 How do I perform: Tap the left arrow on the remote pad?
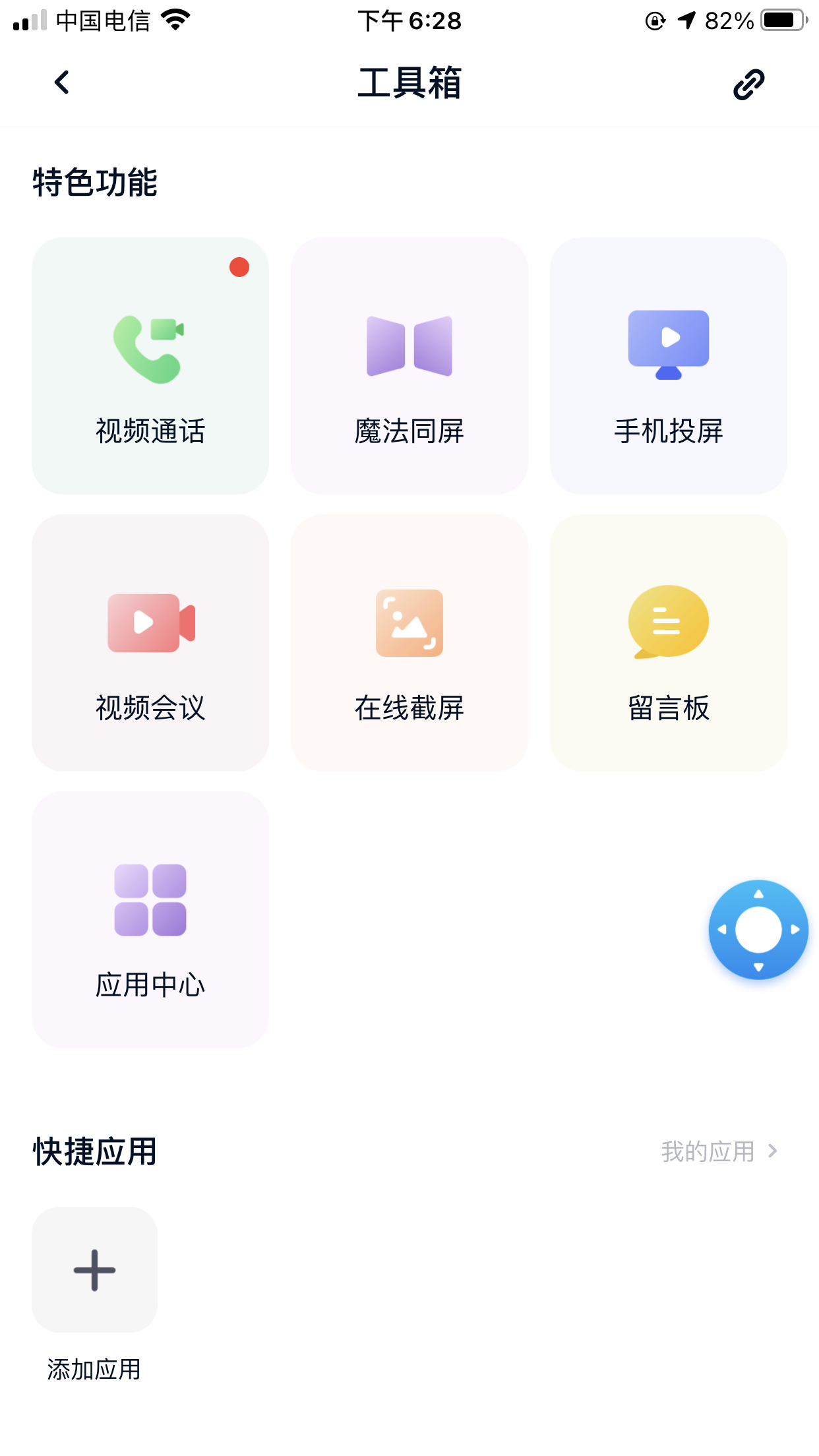(x=721, y=930)
